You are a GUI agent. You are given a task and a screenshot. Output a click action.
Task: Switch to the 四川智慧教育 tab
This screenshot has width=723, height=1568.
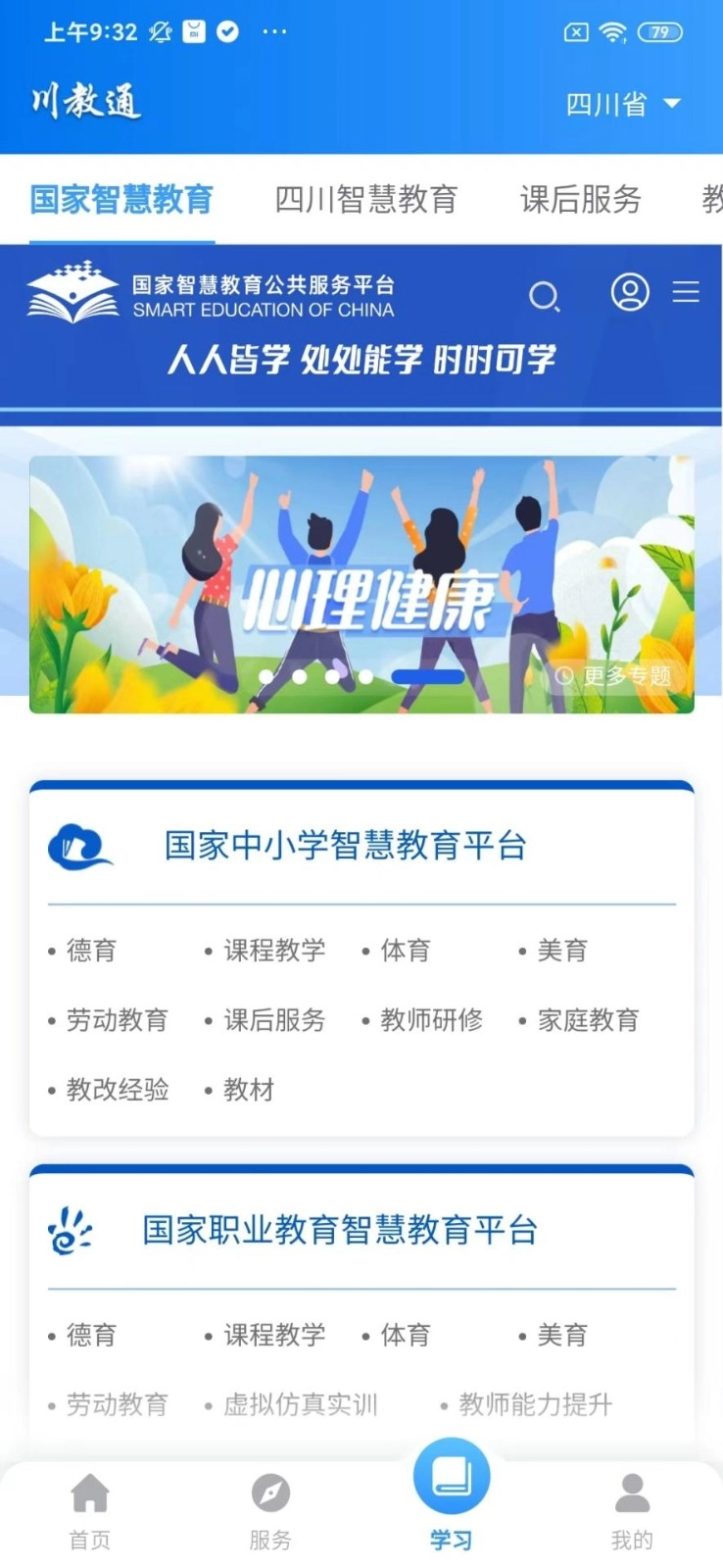pos(365,200)
